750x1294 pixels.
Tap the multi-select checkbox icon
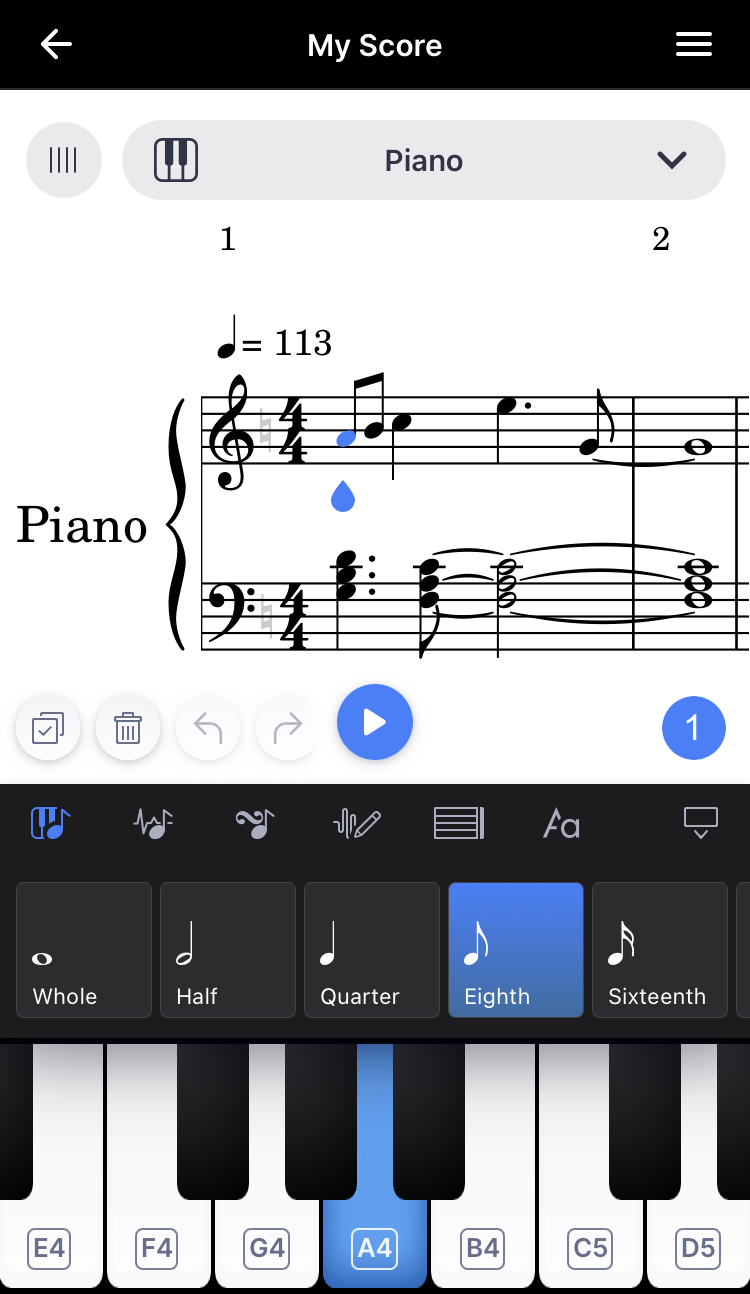[x=48, y=728]
